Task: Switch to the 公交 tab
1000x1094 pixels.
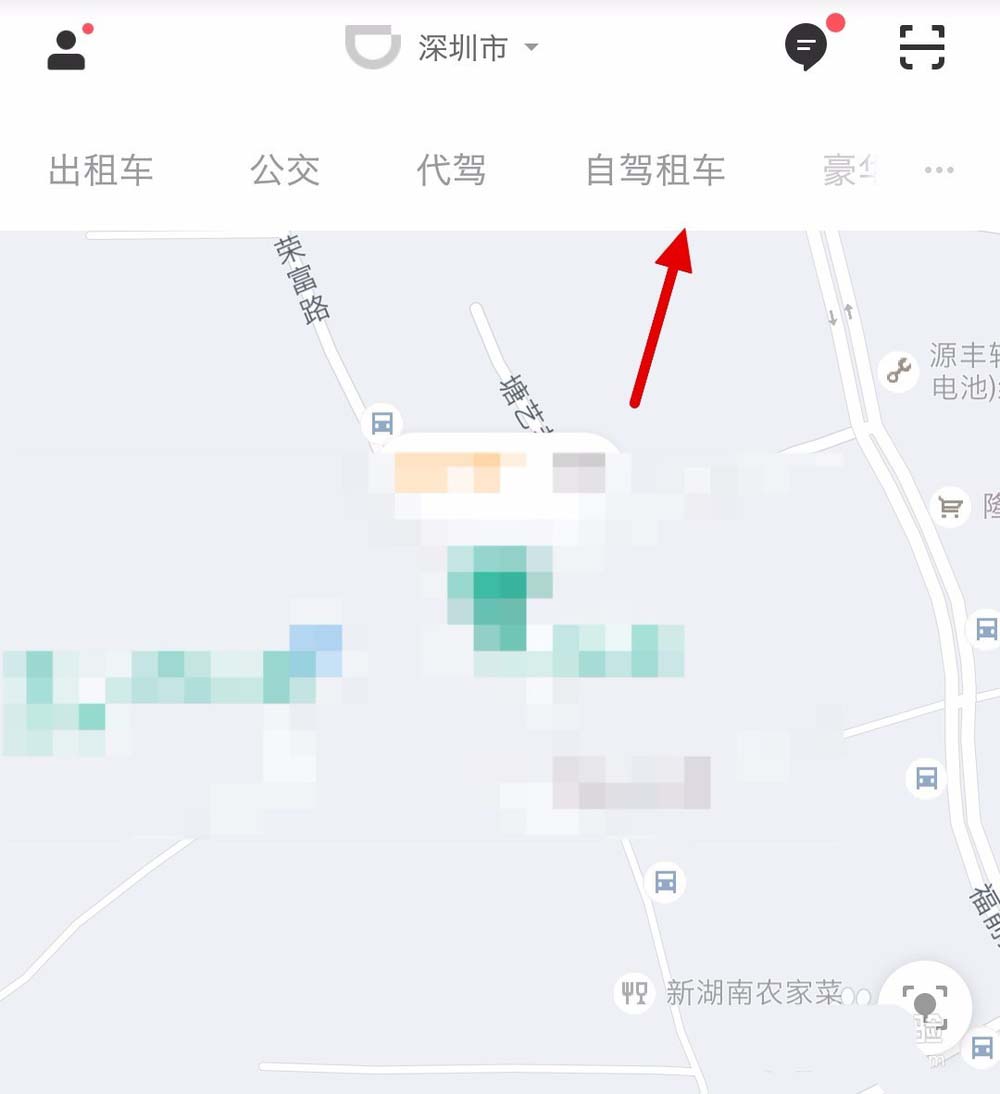Action: point(285,171)
